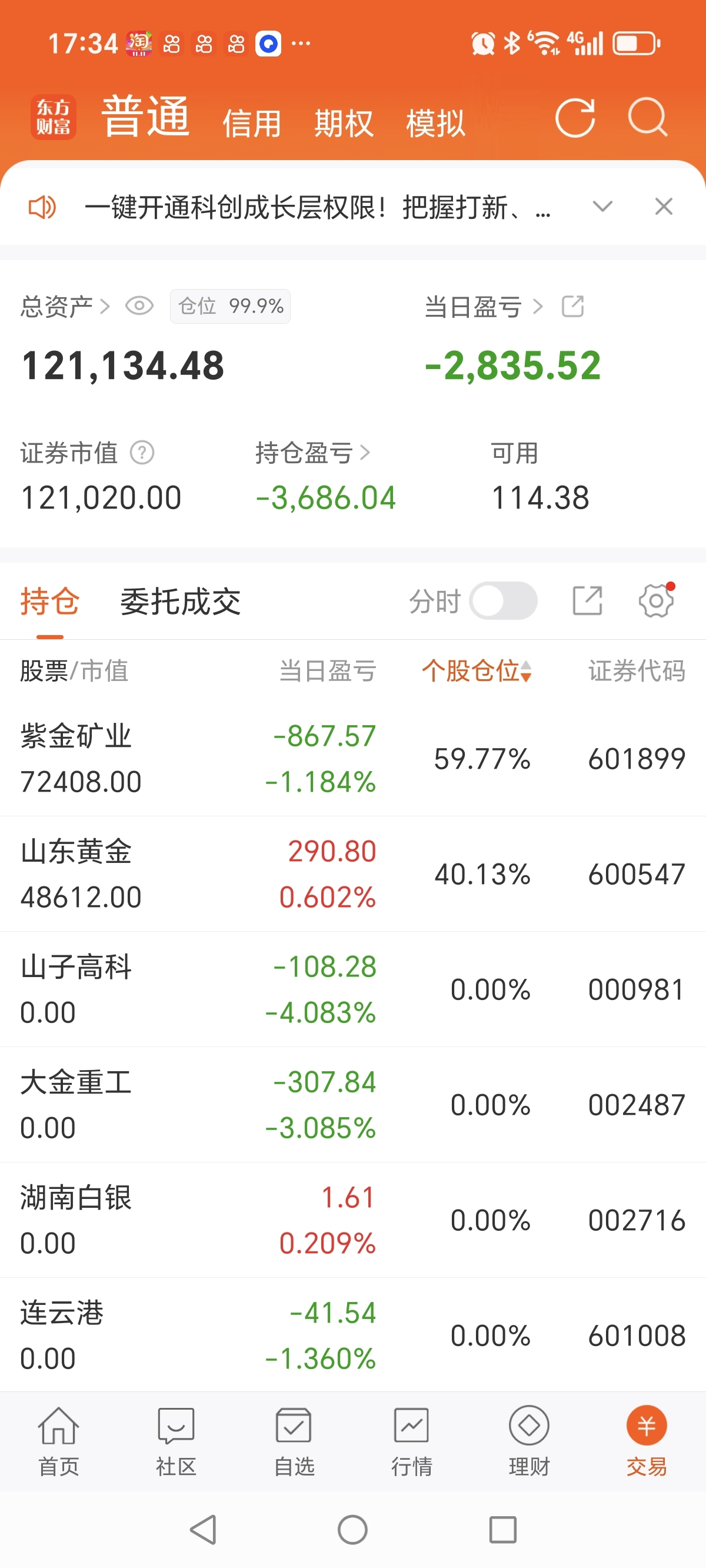Toggle the 分时 switch

click(504, 601)
